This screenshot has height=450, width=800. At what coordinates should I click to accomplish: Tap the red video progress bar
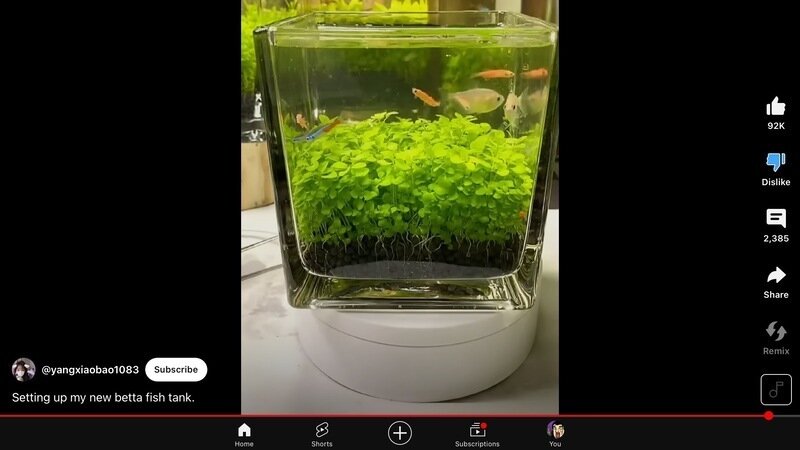[400, 415]
